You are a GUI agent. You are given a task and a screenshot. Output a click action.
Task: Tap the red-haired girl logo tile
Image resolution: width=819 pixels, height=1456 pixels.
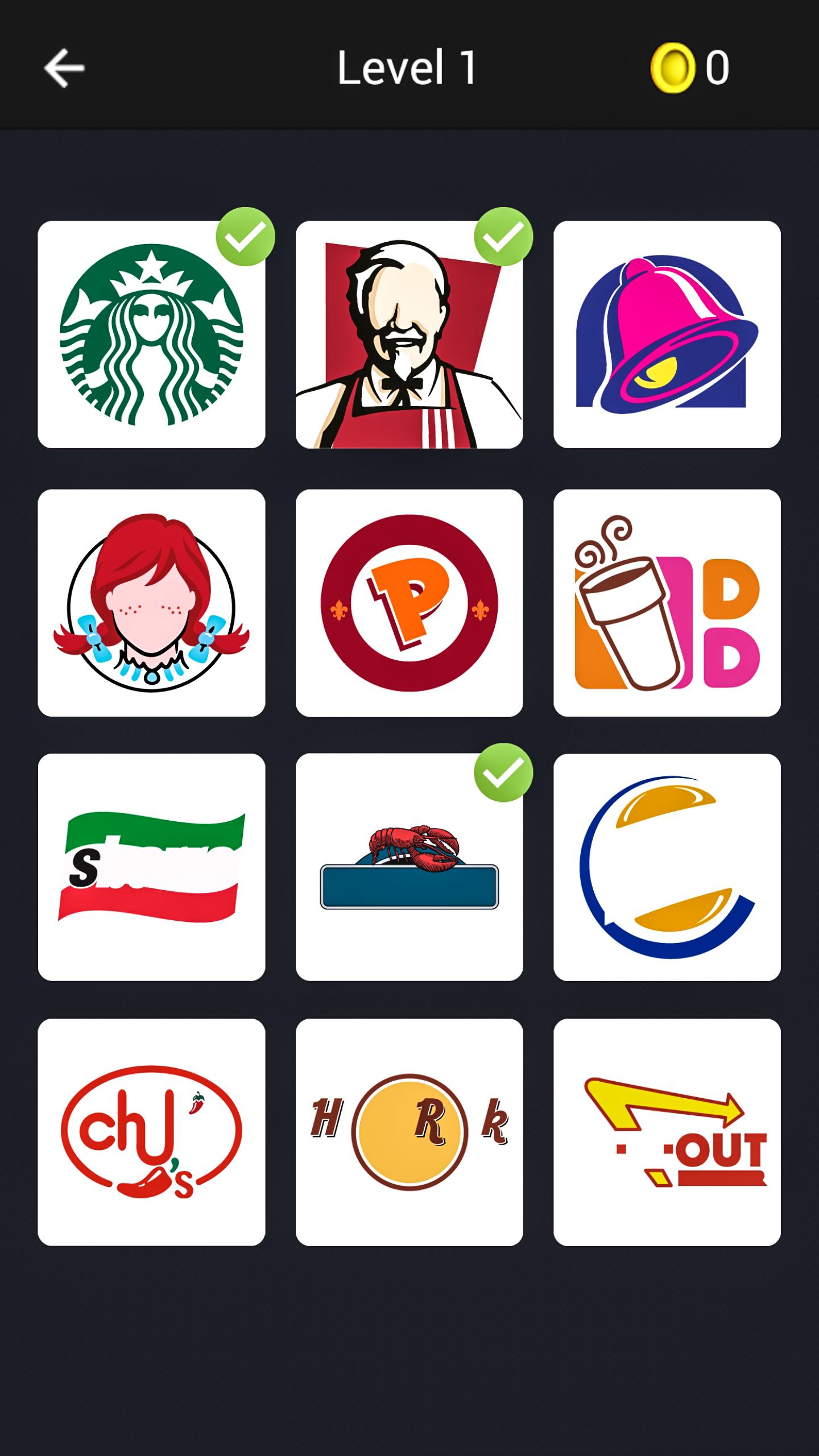[151, 603]
